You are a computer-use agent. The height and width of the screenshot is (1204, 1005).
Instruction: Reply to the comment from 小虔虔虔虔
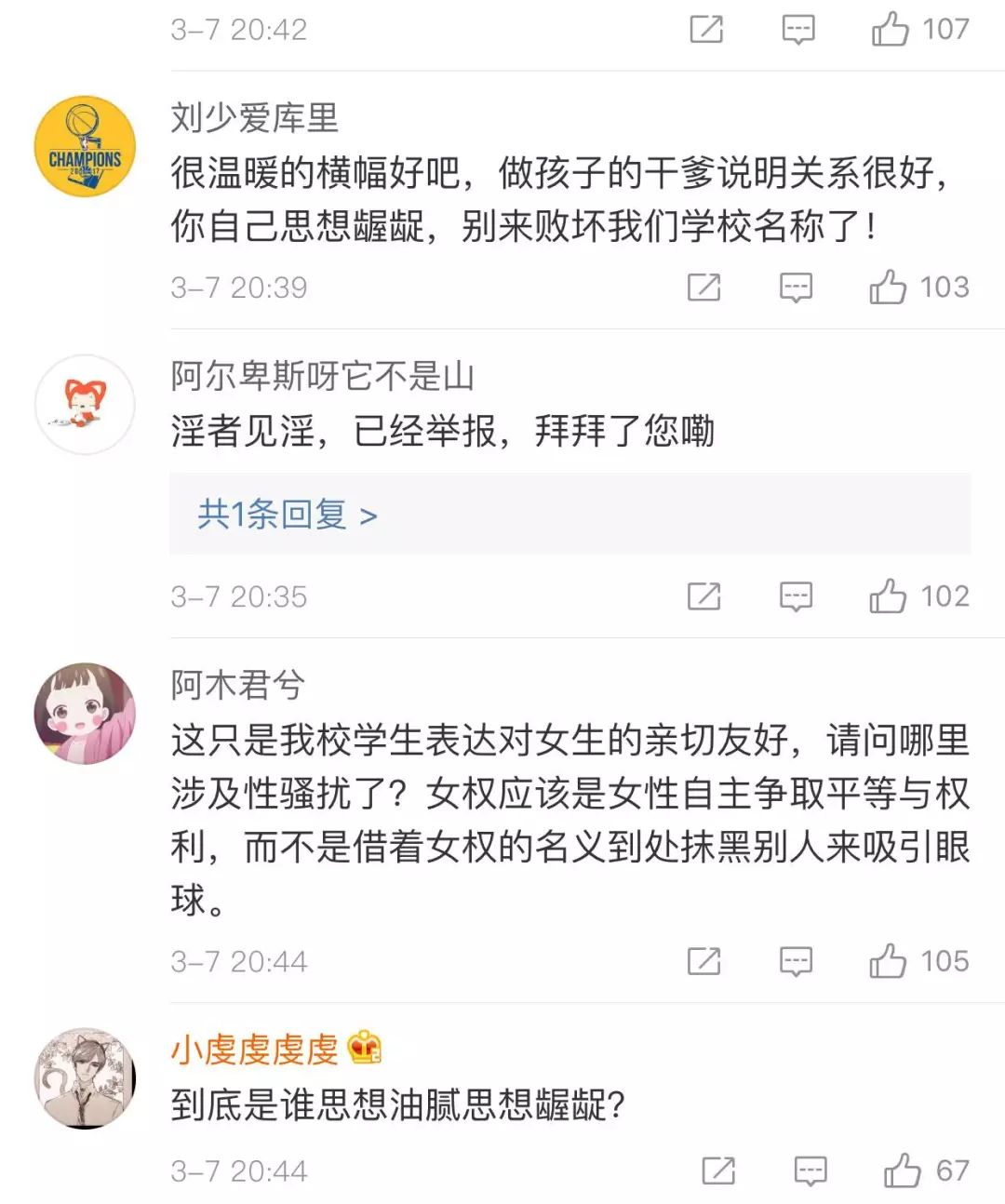[811, 1171]
